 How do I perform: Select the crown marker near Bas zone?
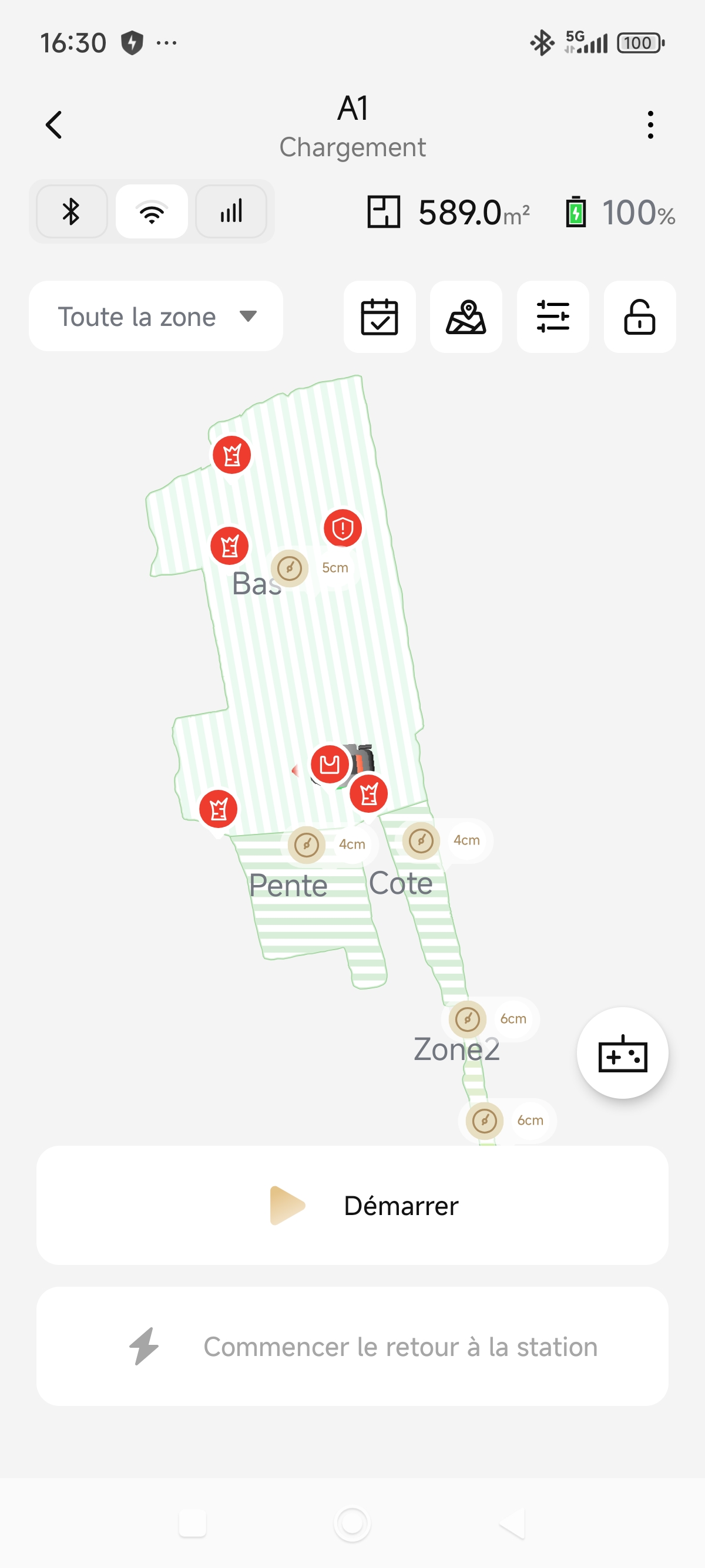(230, 548)
